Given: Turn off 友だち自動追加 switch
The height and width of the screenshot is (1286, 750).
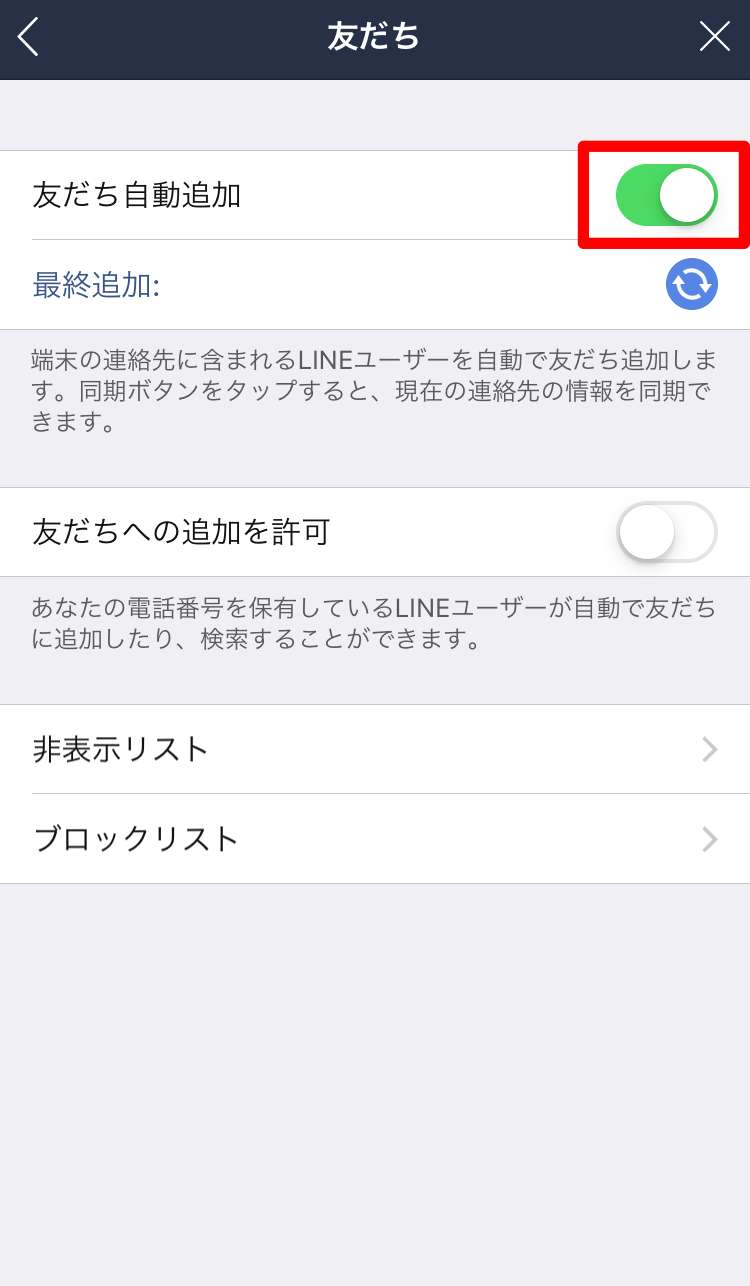Looking at the screenshot, I should [666, 195].
